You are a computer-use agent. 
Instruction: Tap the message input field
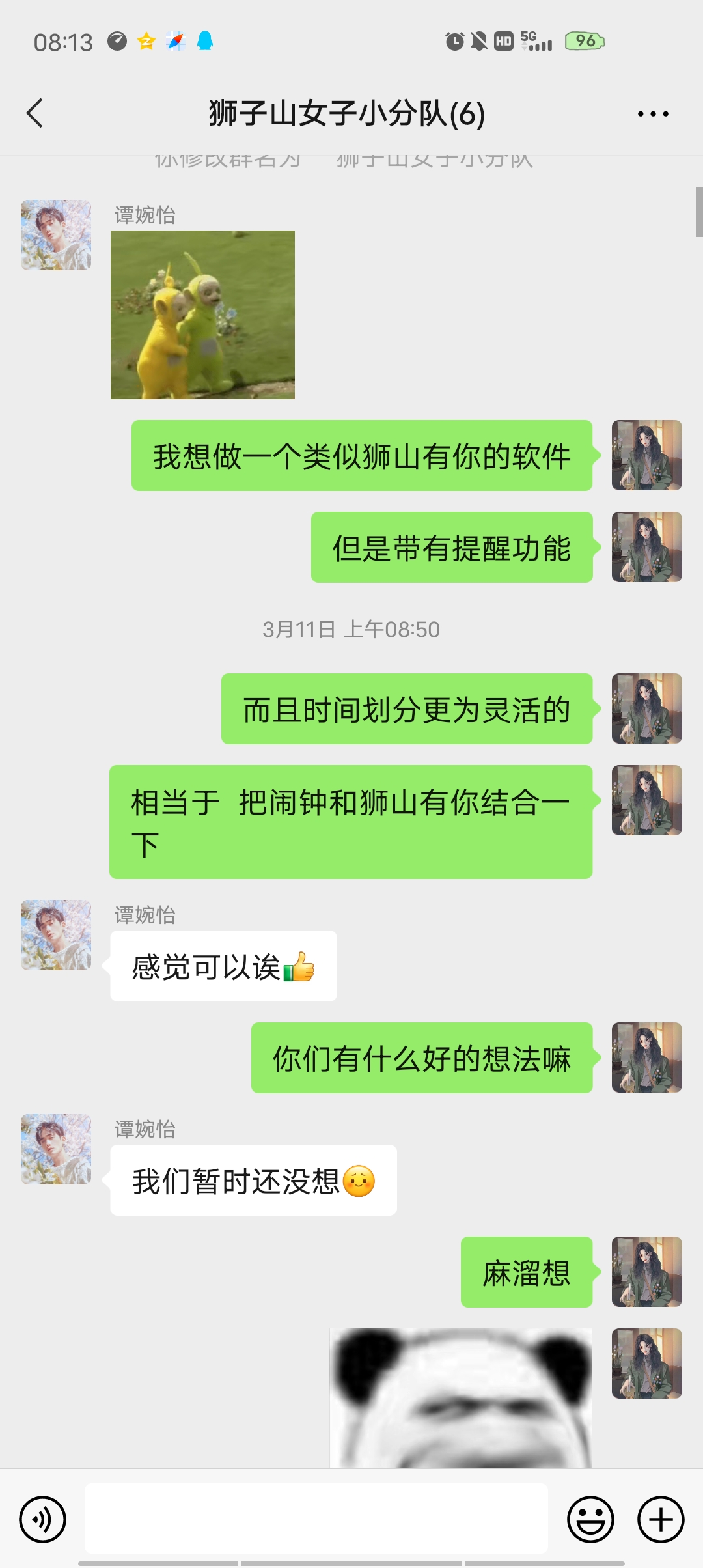pyautogui.click(x=316, y=1519)
